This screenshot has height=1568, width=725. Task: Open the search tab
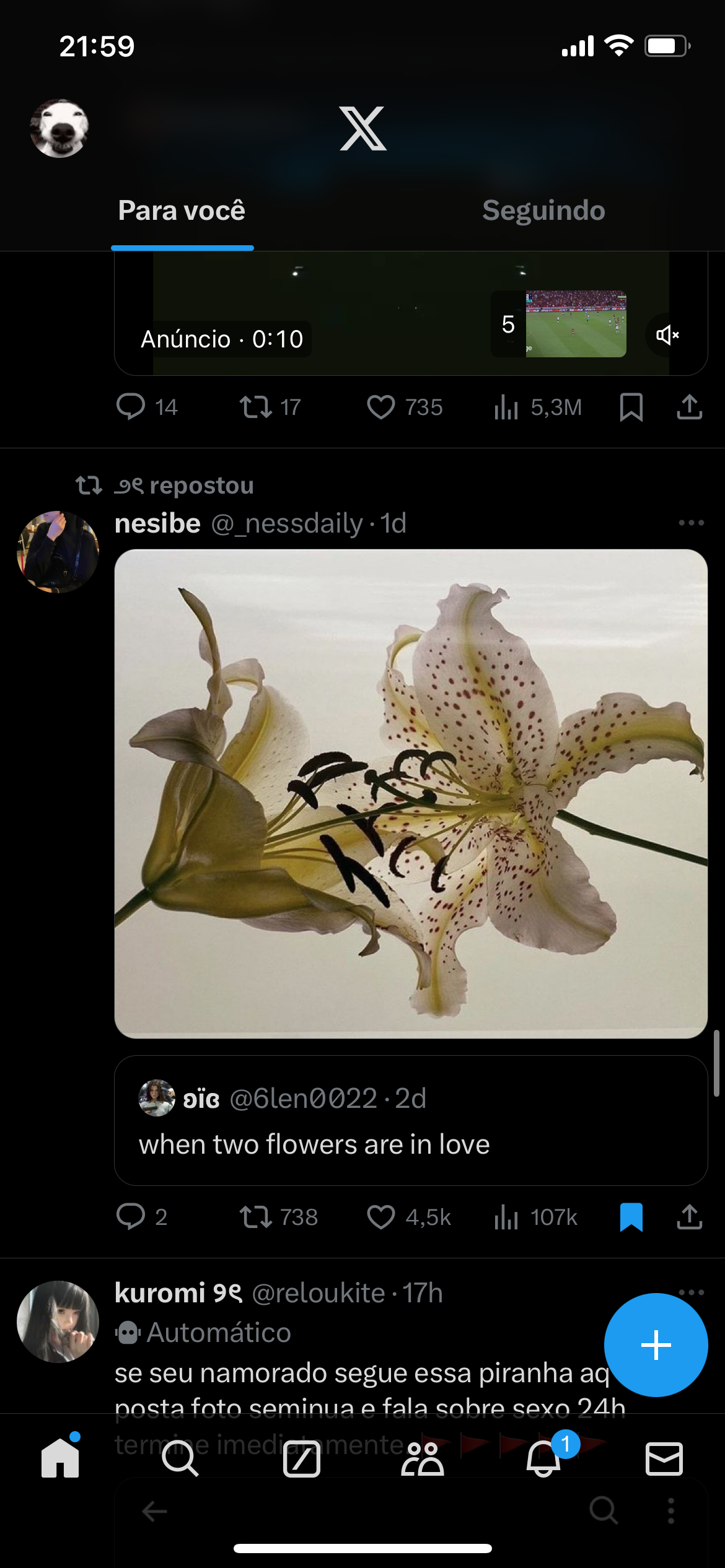click(x=180, y=1458)
